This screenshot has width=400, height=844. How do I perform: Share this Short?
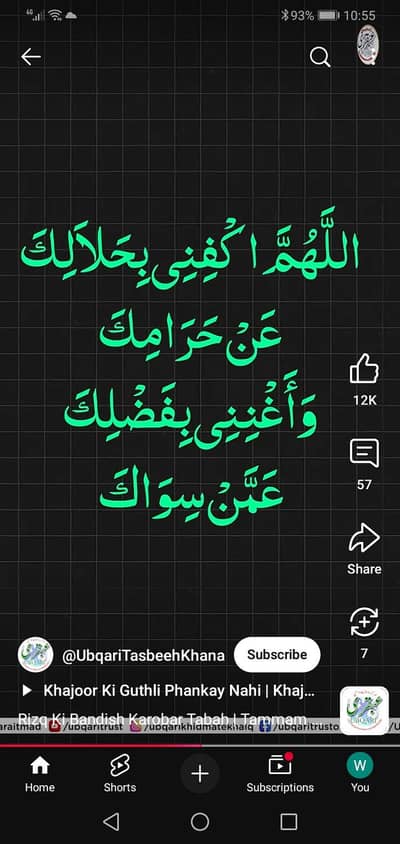[x=364, y=538]
